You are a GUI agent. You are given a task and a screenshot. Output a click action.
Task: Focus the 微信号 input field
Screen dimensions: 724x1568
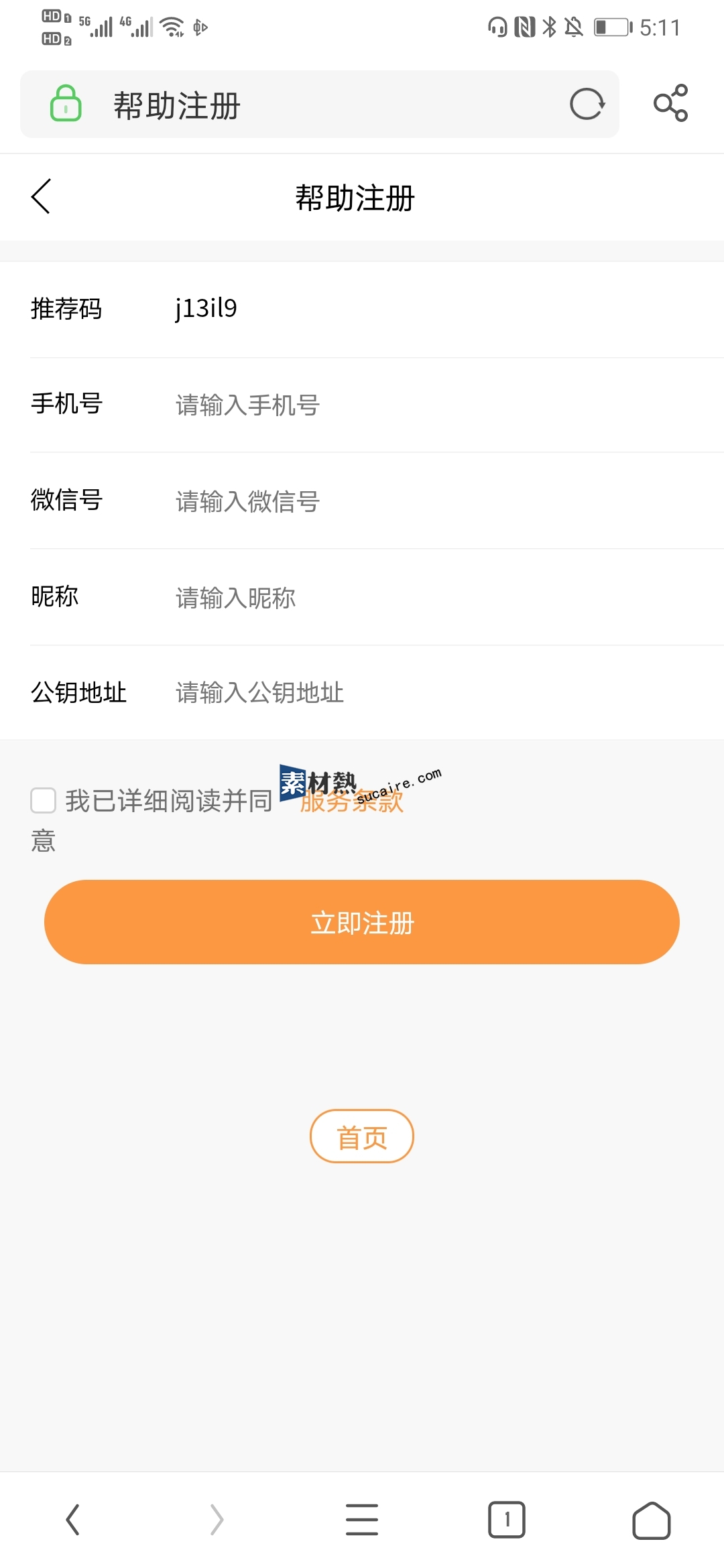pyautogui.click(x=429, y=501)
